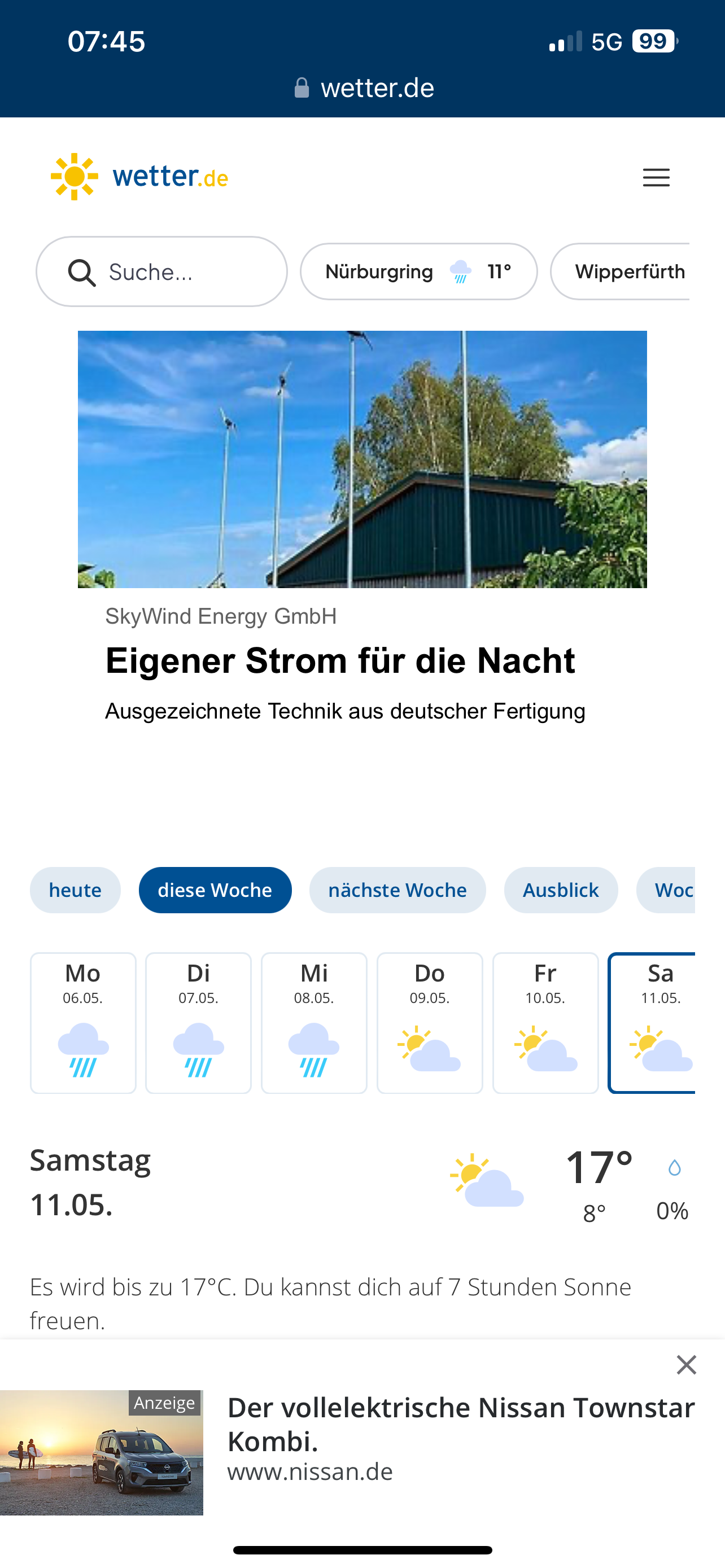Open Nürburgring weather chip
The image size is (725, 1568).
click(419, 271)
